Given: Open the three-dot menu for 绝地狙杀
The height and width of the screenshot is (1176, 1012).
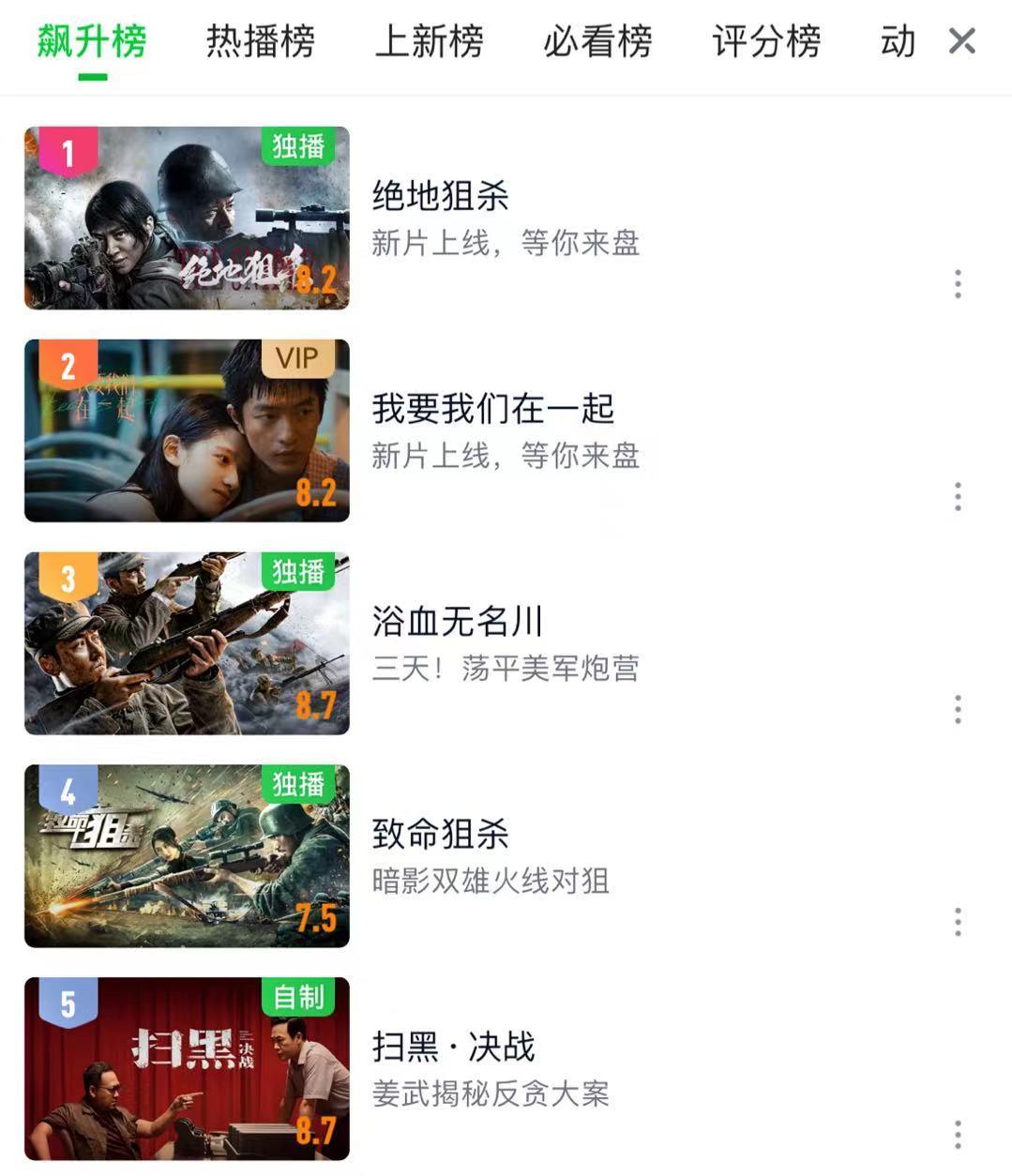Looking at the screenshot, I should click(958, 285).
